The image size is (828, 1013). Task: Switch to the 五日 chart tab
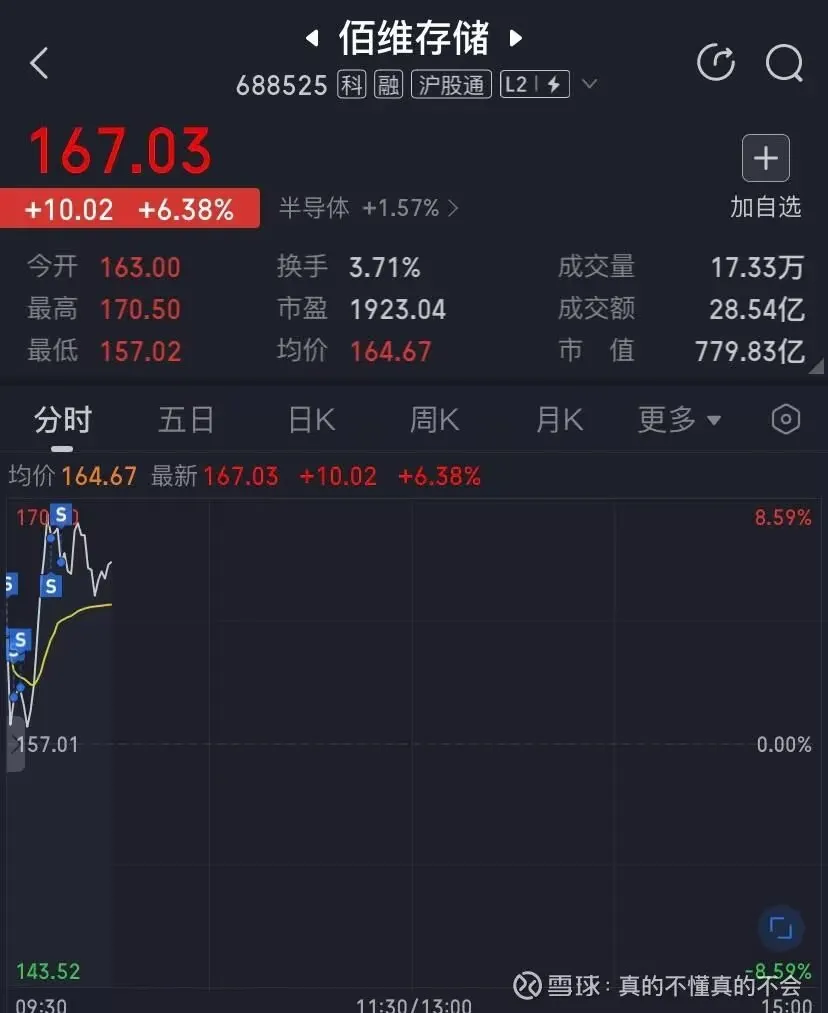[x=186, y=420]
